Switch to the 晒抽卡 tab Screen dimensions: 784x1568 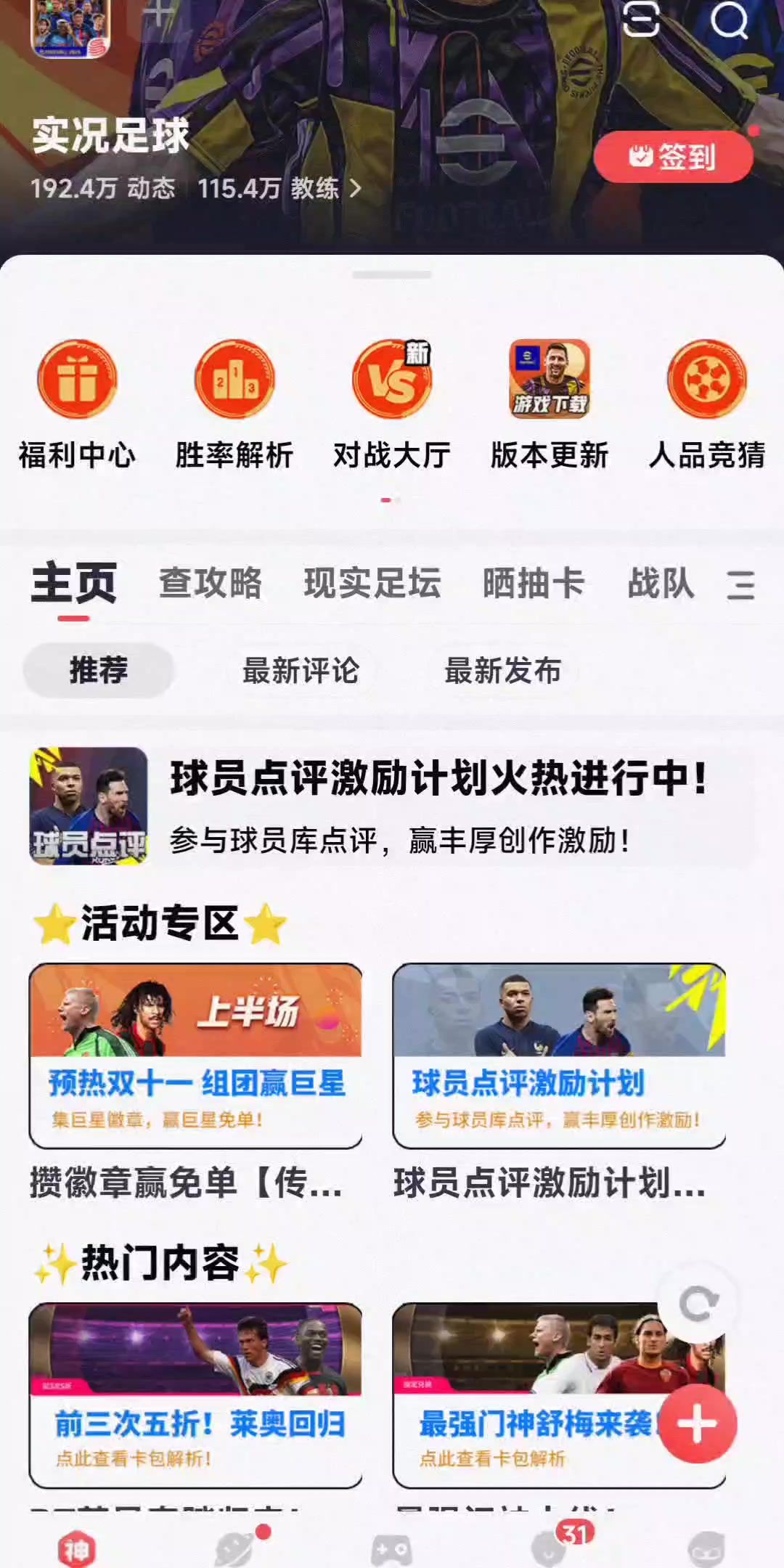tap(534, 583)
